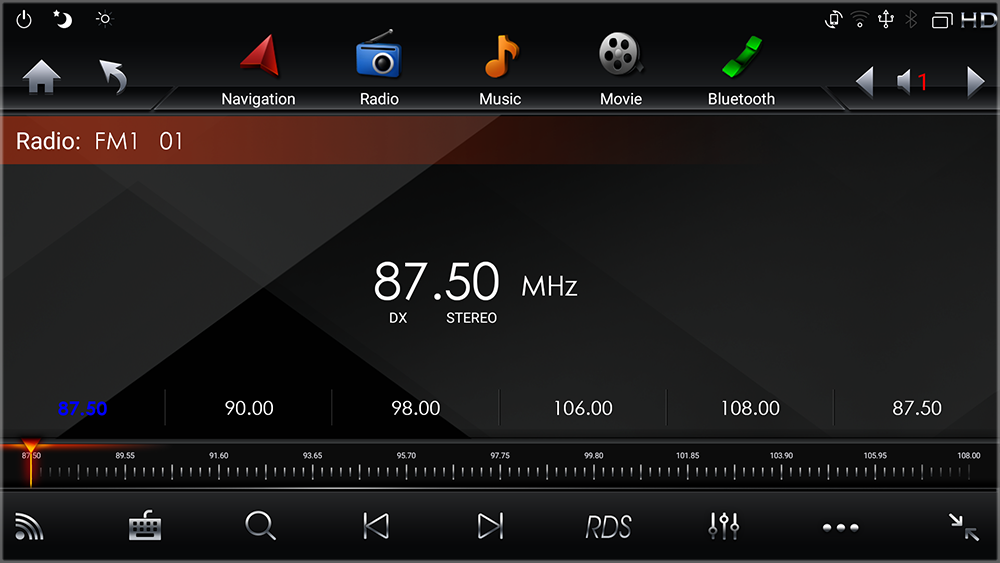The width and height of the screenshot is (1000, 563).
Task: Decrease volume with the left arrow
Action: click(865, 82)
